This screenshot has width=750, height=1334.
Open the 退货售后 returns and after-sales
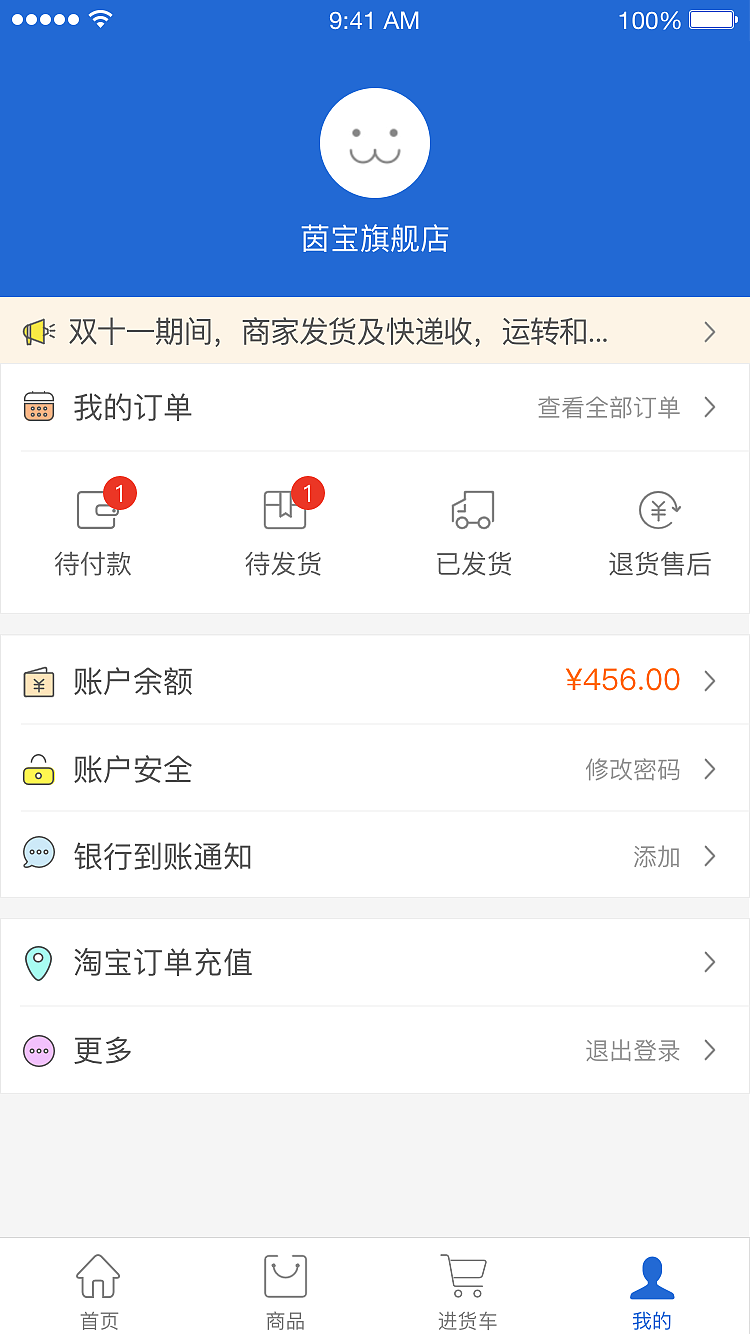coord(659,530)
